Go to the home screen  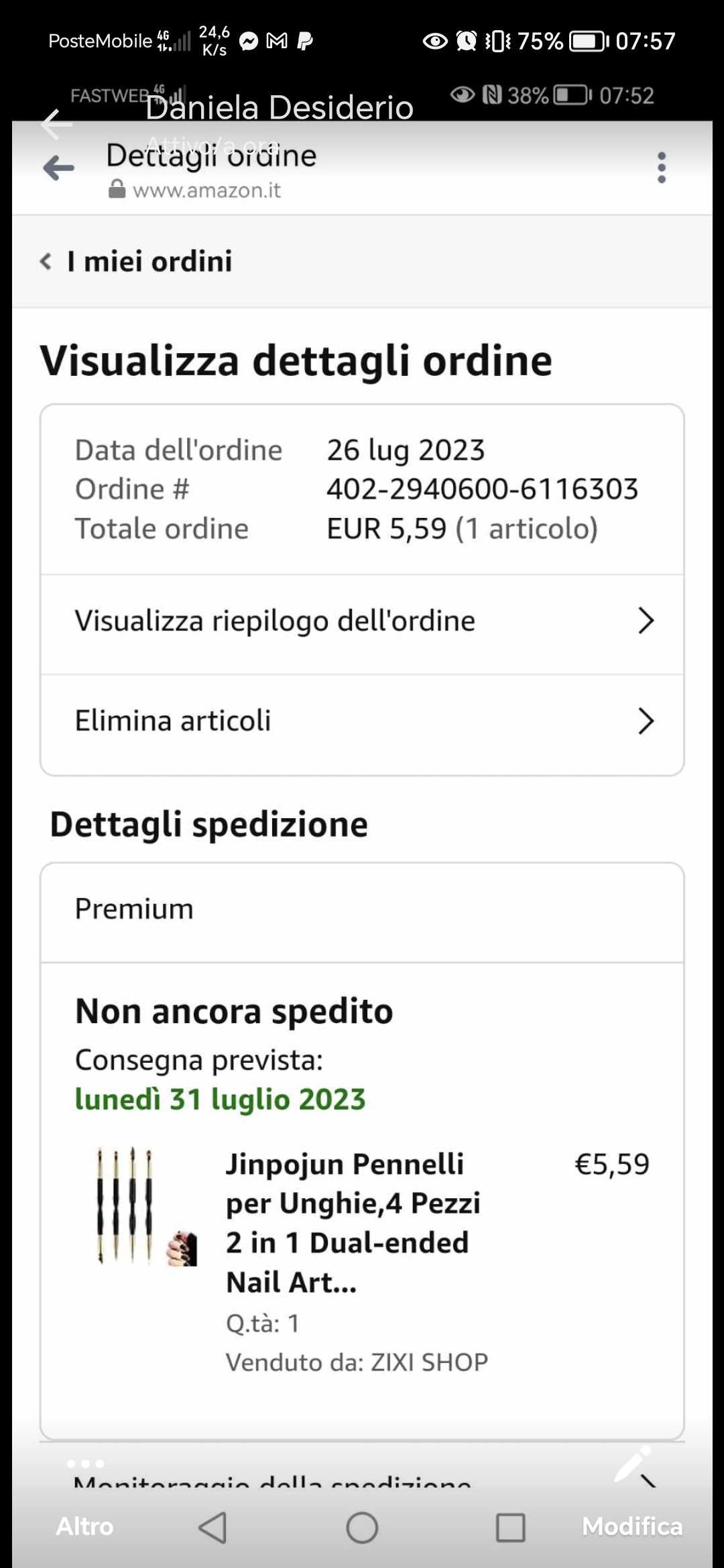coord(362,1528)
